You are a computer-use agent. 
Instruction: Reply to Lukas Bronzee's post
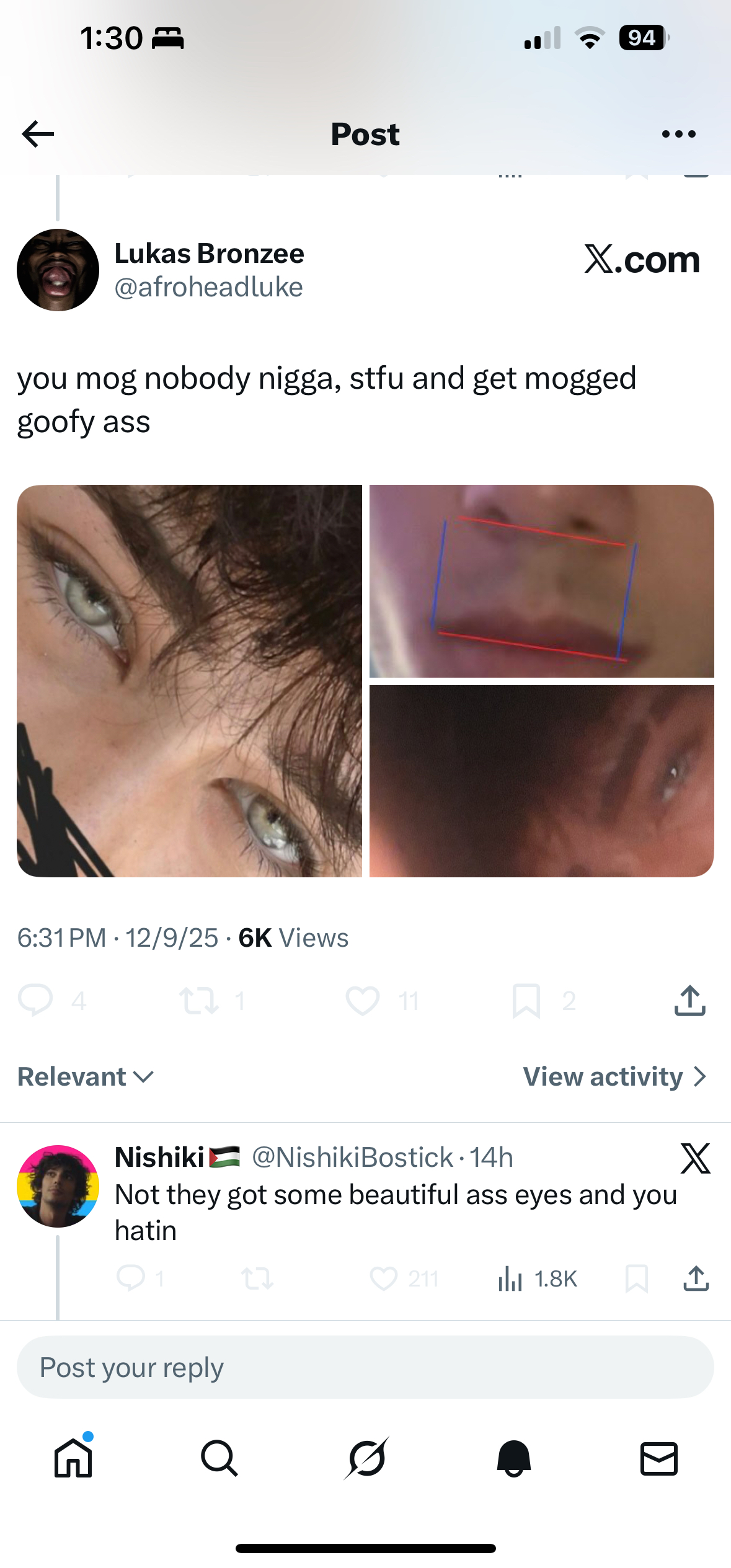35,1000
